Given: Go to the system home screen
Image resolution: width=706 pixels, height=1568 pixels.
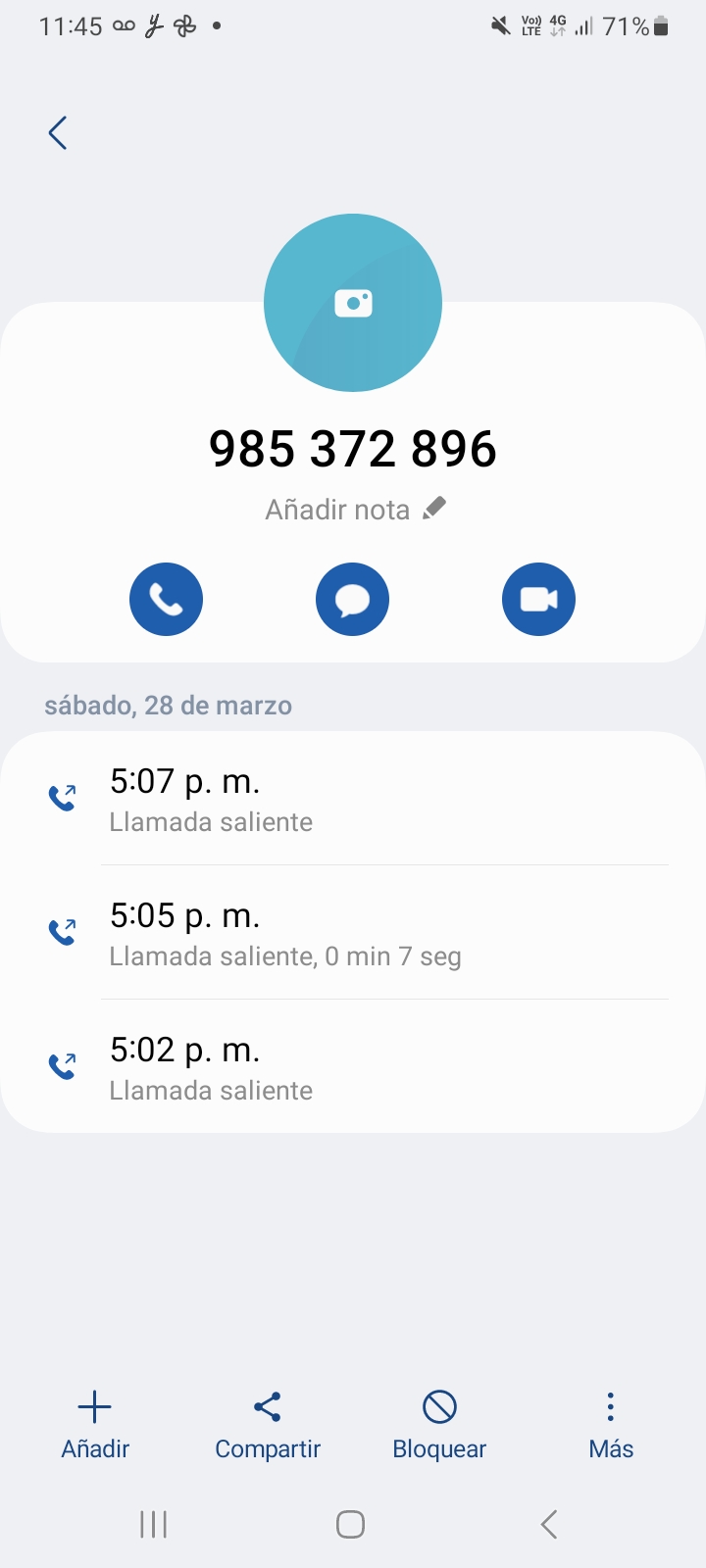Looking at the screenshot, I should click(x=350, y=1525).
